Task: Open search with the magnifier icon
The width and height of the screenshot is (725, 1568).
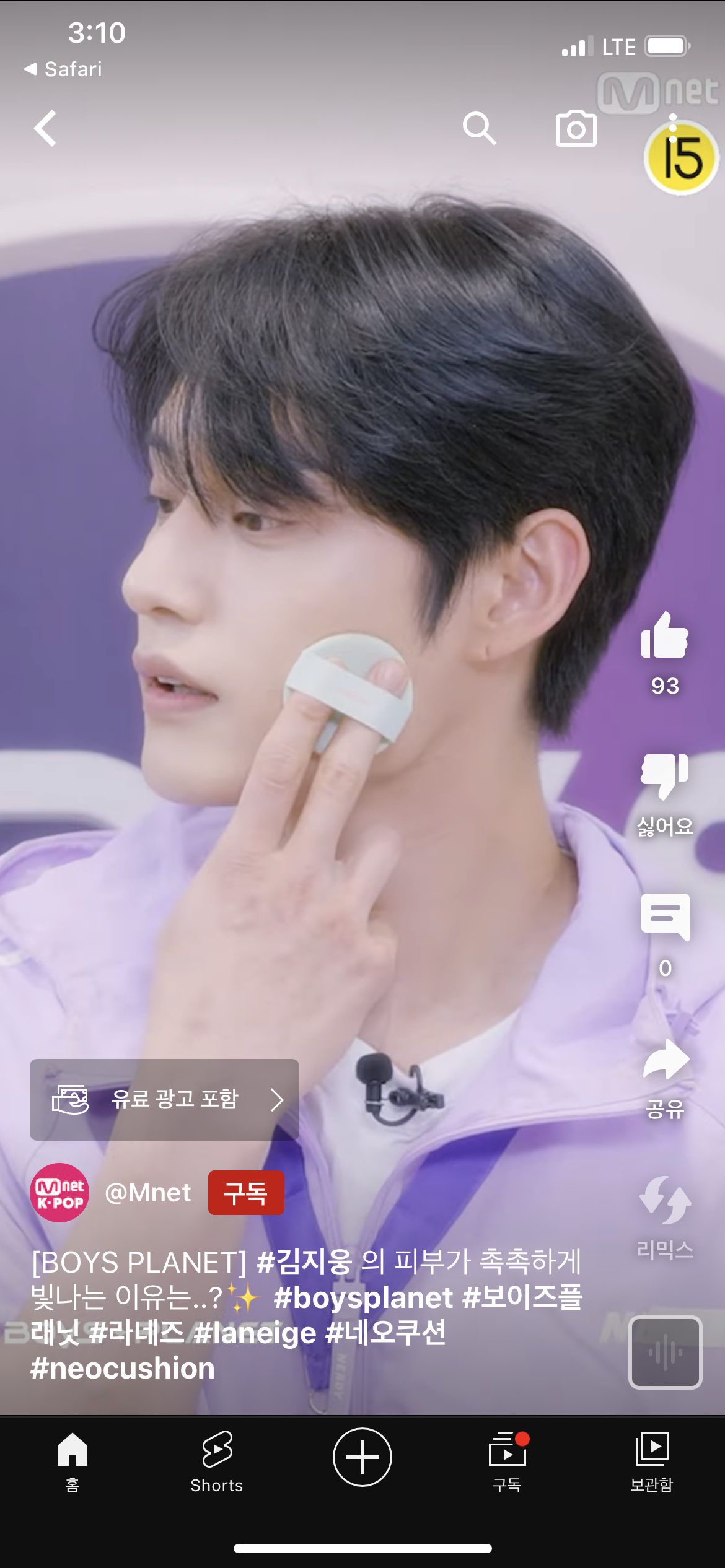Action: coord(479,128)
